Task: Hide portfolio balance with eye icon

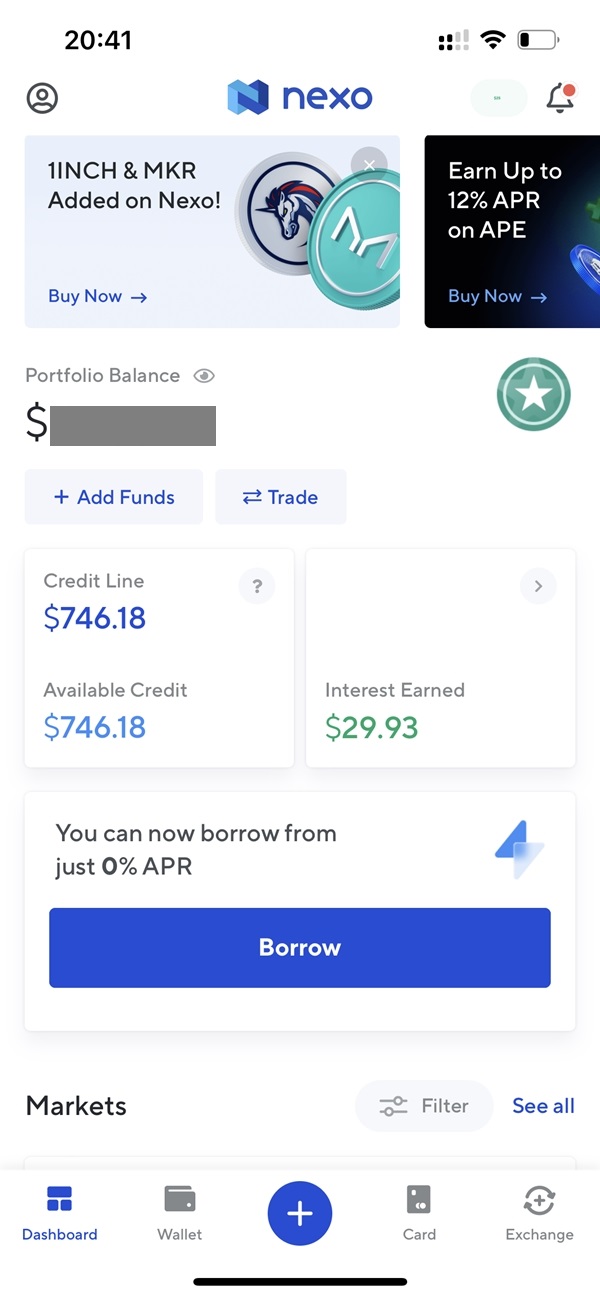Action: click(204, 376)
